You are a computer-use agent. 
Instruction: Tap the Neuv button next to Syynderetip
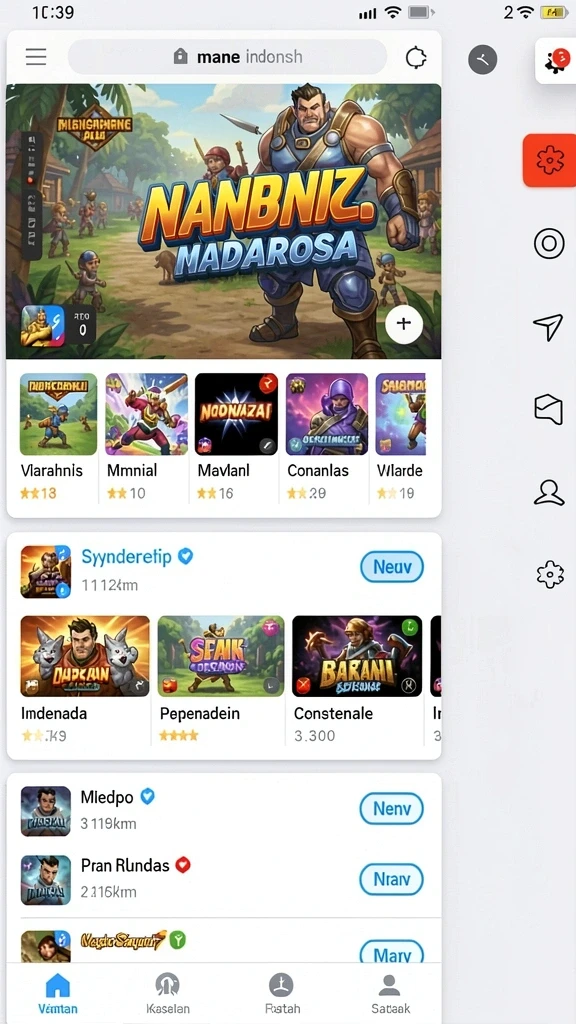pos(392,567)
